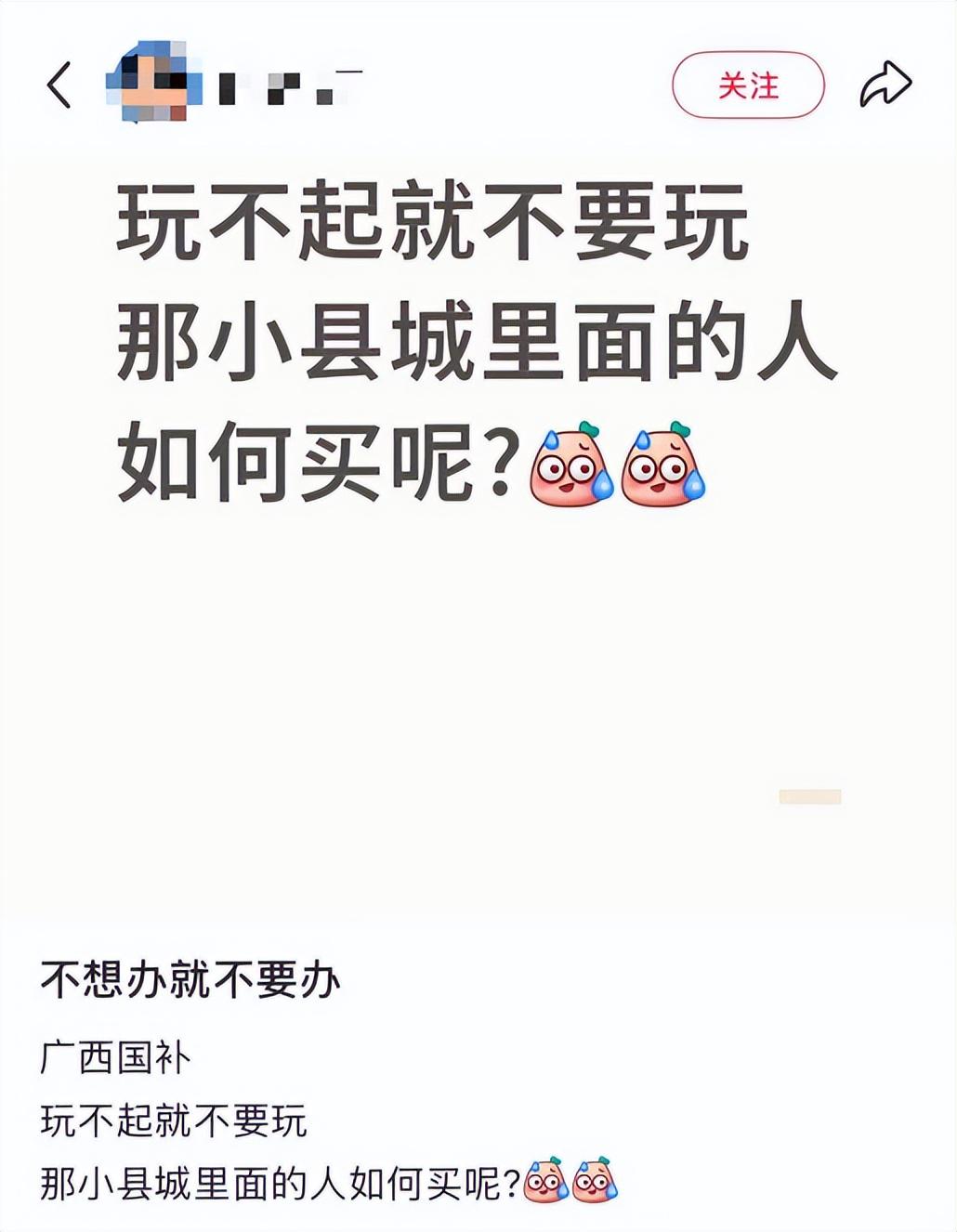Go back using the top arrow
Image resolution: width=957 pixels, height=1232 pixels.
point(59,85)
